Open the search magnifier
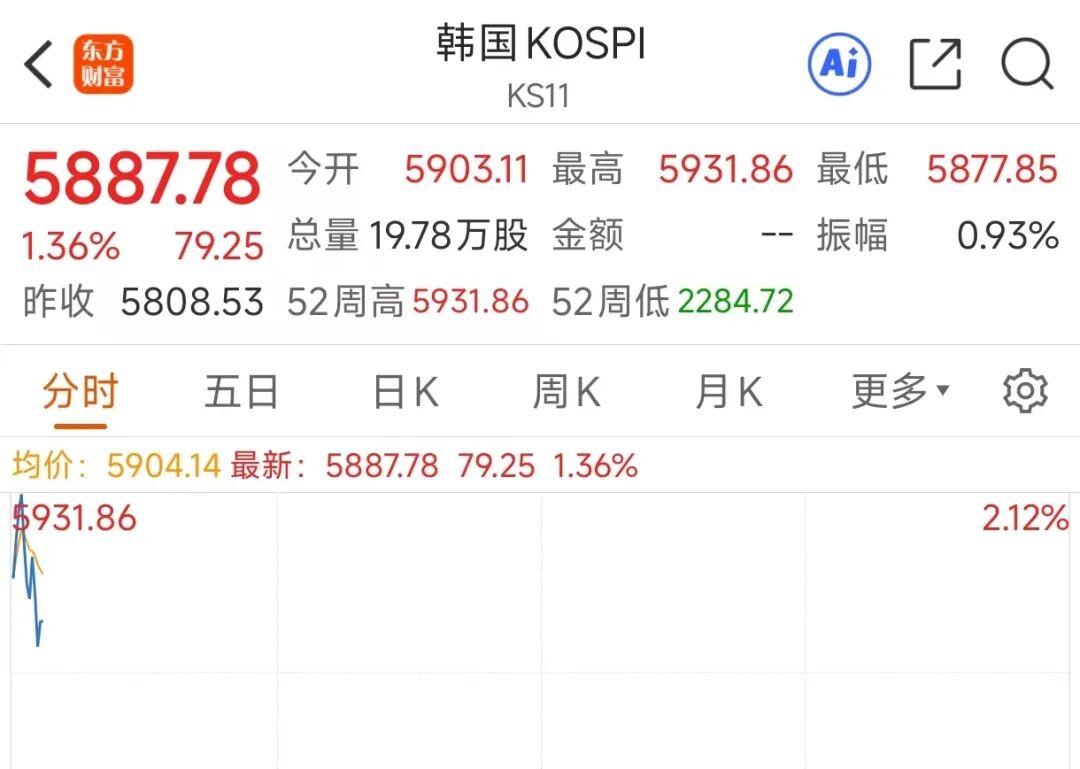The height and width of the screenshot is (769, 1080). coord(1027,65)
